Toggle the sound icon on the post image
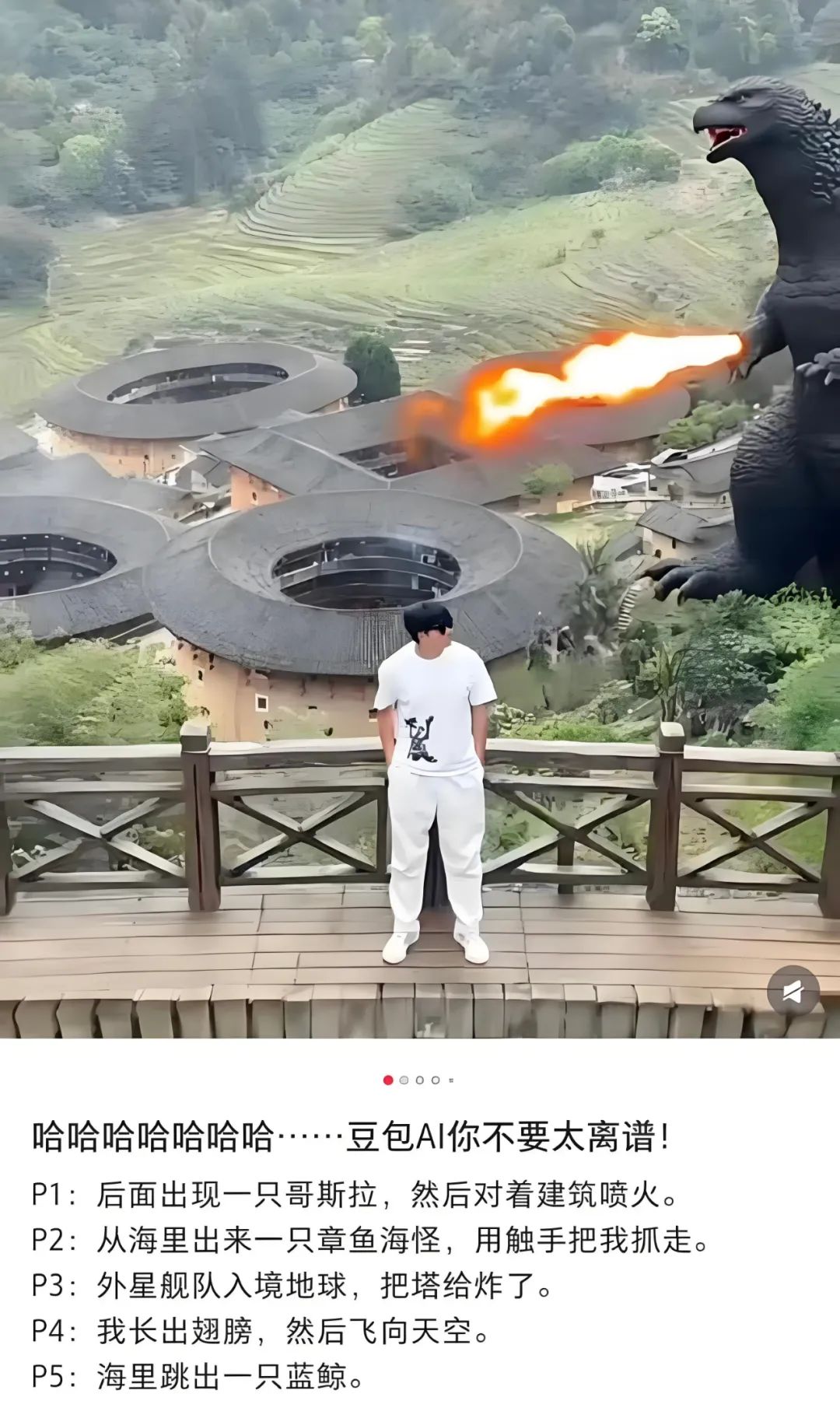 (x=793, y=992)
